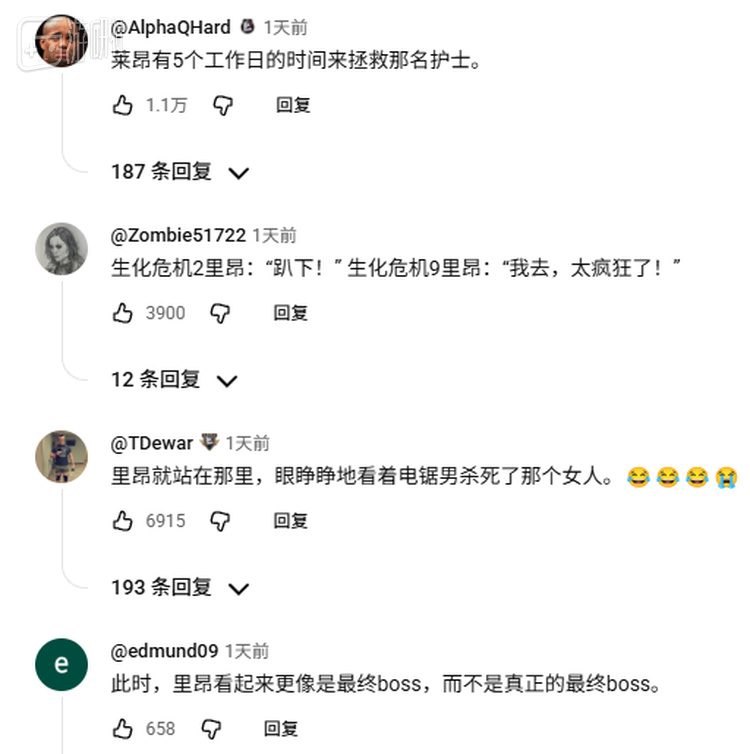750x754 pixels.
Task: Expand the 12 replies thread
Action: tap(174, 380)
